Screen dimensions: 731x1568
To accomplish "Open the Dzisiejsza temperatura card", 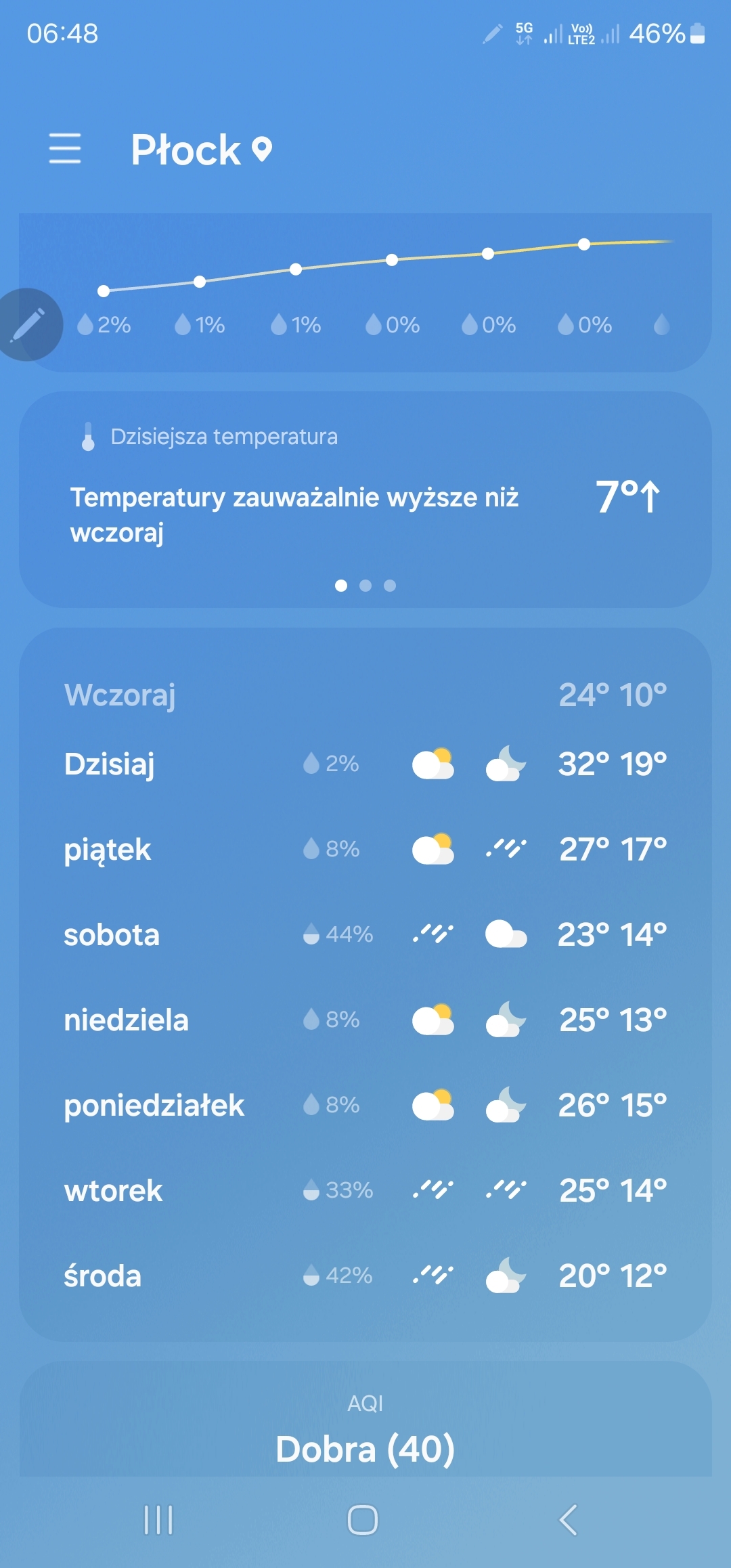I will click(x=365, y=500).
